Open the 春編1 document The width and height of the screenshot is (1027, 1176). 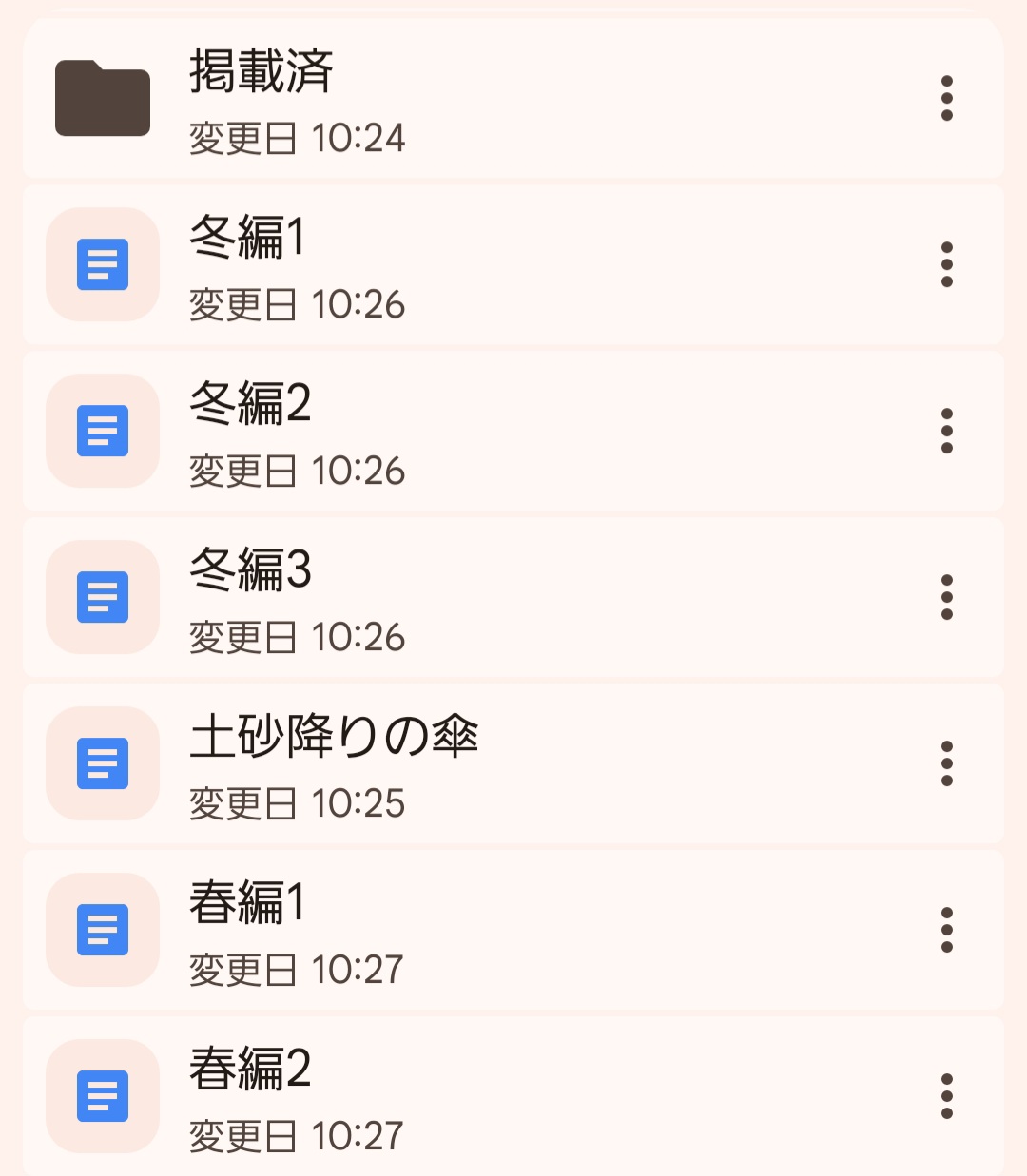(513, 931)
